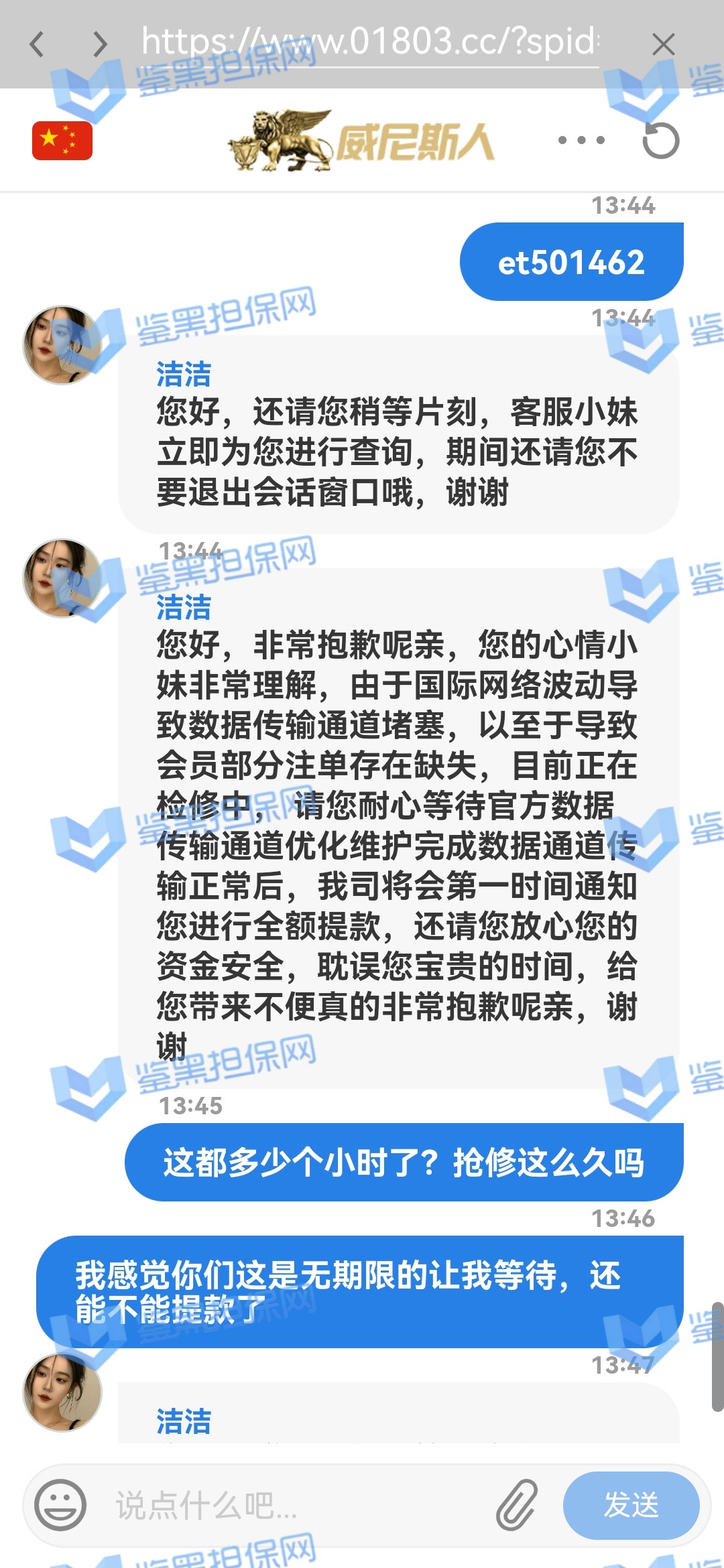Close the browser page
Image resolution: width=724 pixels, height=1568 pixels.
coord(663,45)
